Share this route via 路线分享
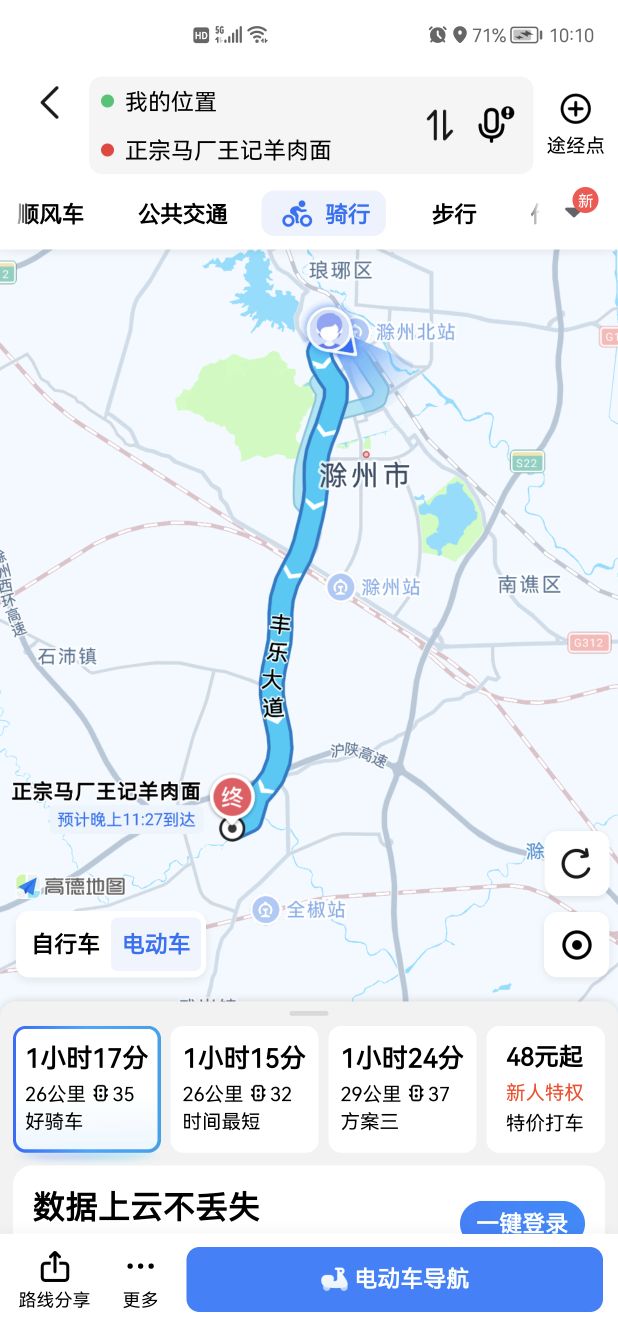The height and width of the screenshot is (1338, 618). pyautogui.click(x=54, y=1281)
